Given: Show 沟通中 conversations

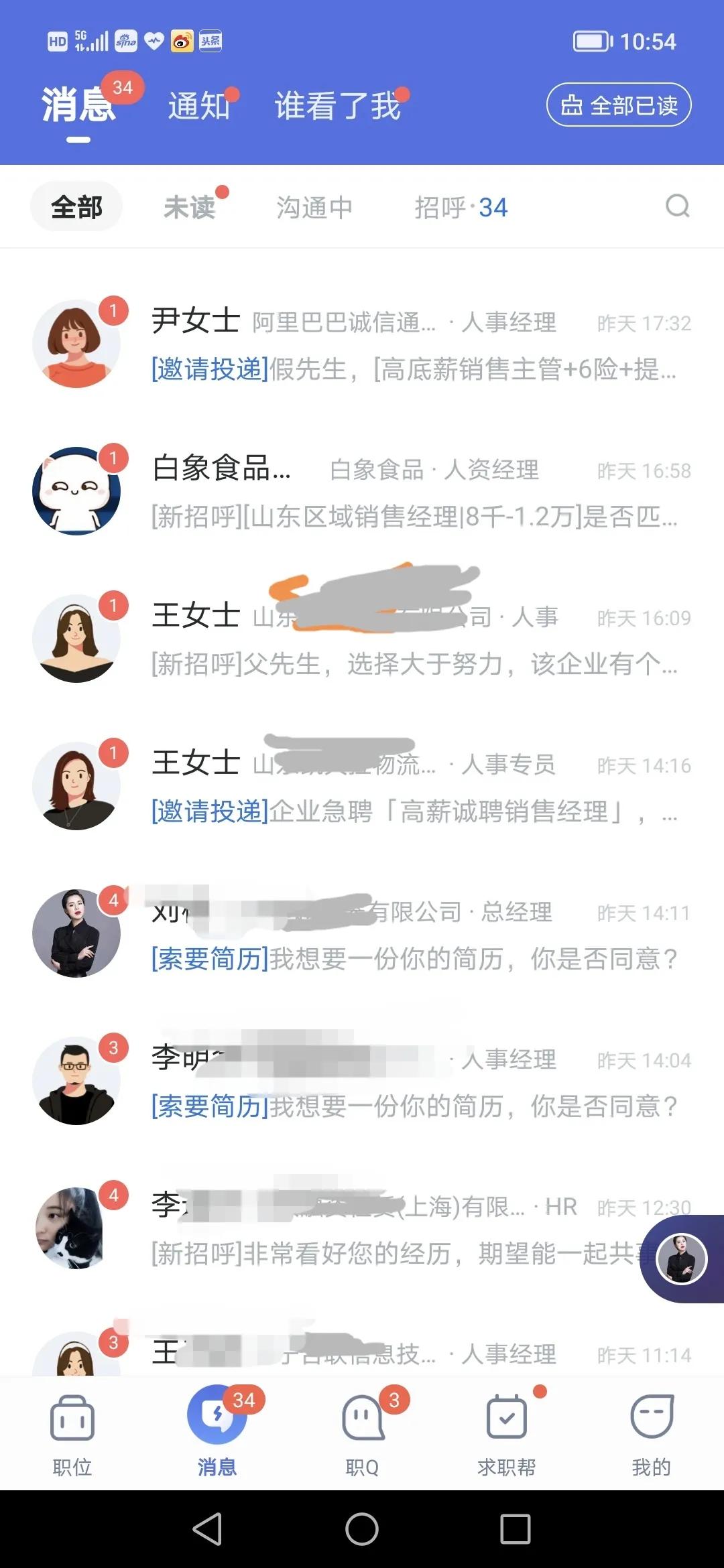Looking at the screenshot, I should [x=314, y=207].
